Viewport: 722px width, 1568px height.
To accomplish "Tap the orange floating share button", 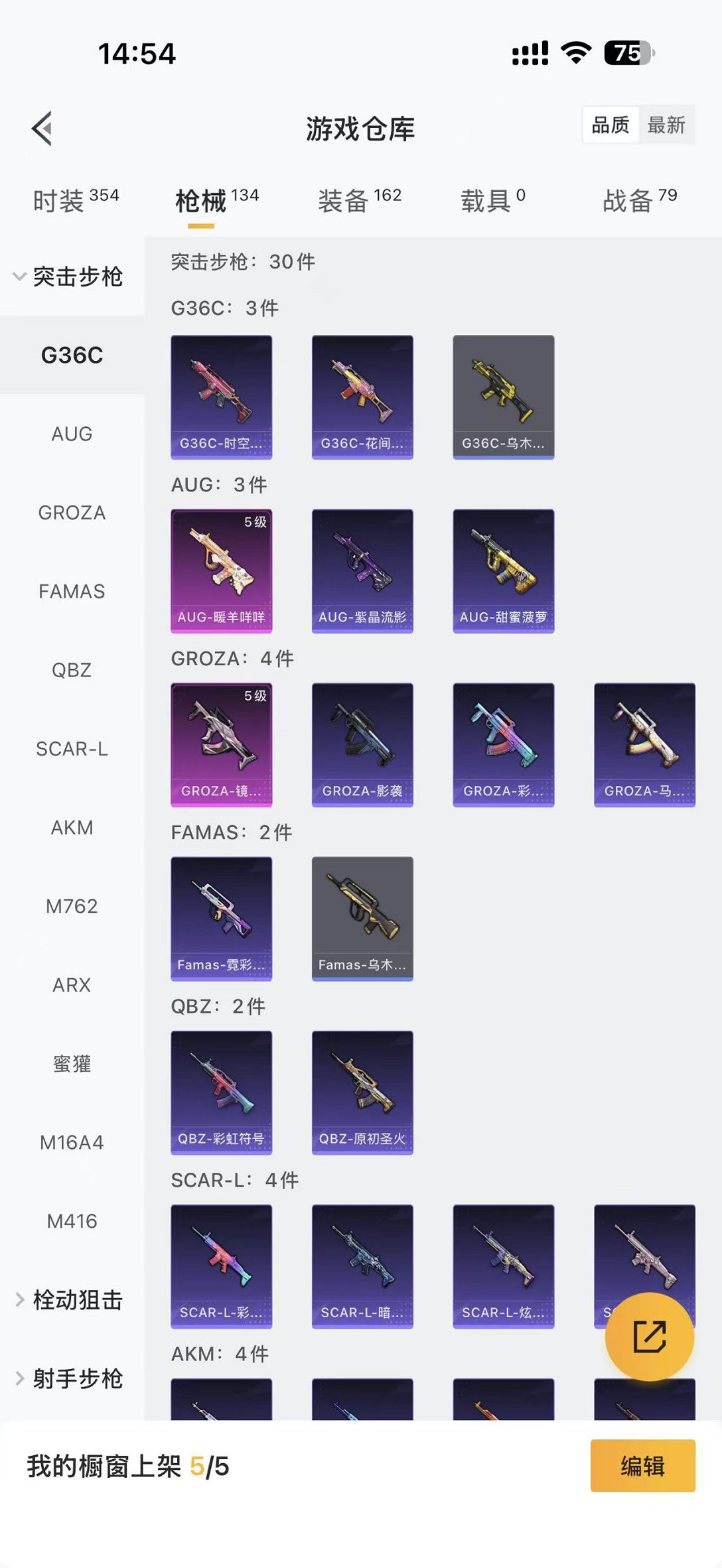I will [x=649, y=1337].
